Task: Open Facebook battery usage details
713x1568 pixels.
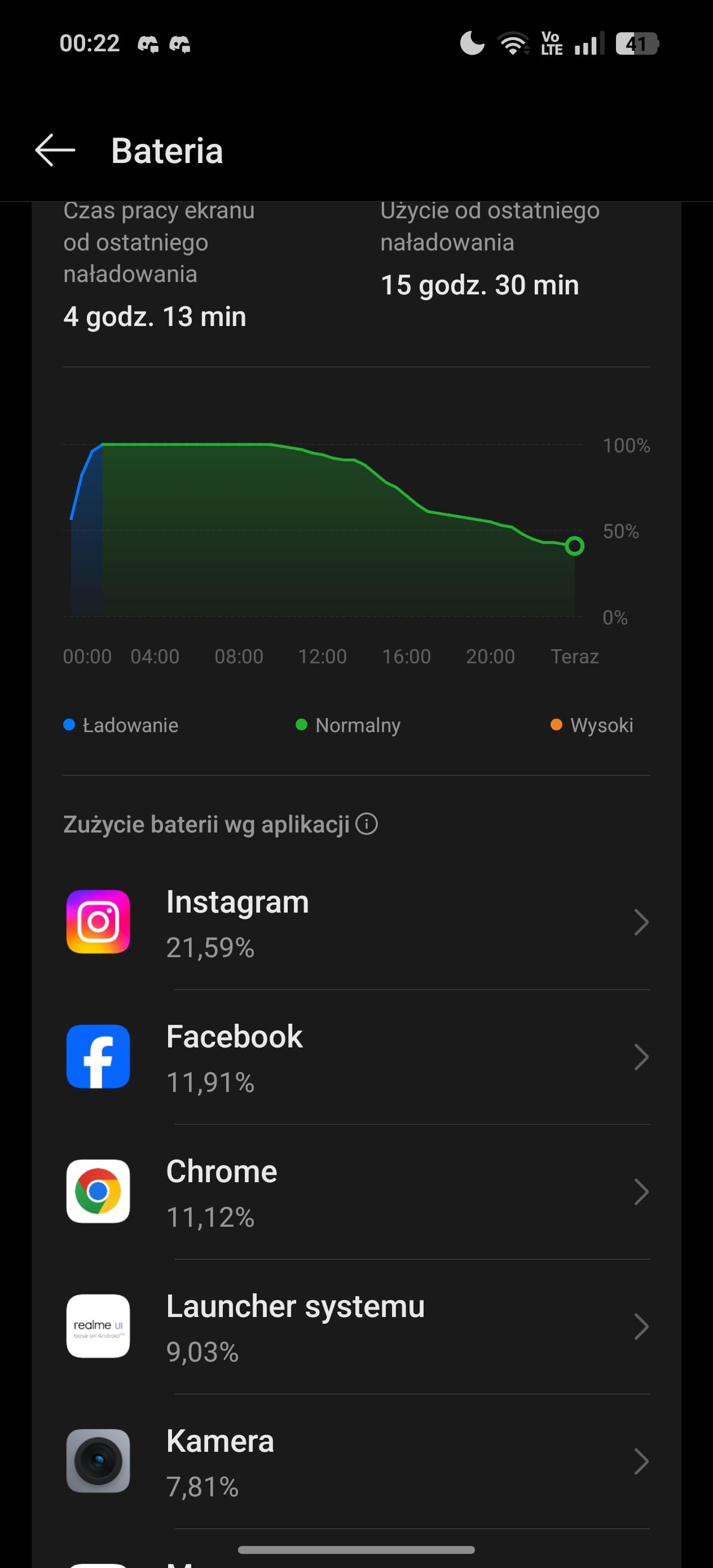Action: [x=356, y=1056]
